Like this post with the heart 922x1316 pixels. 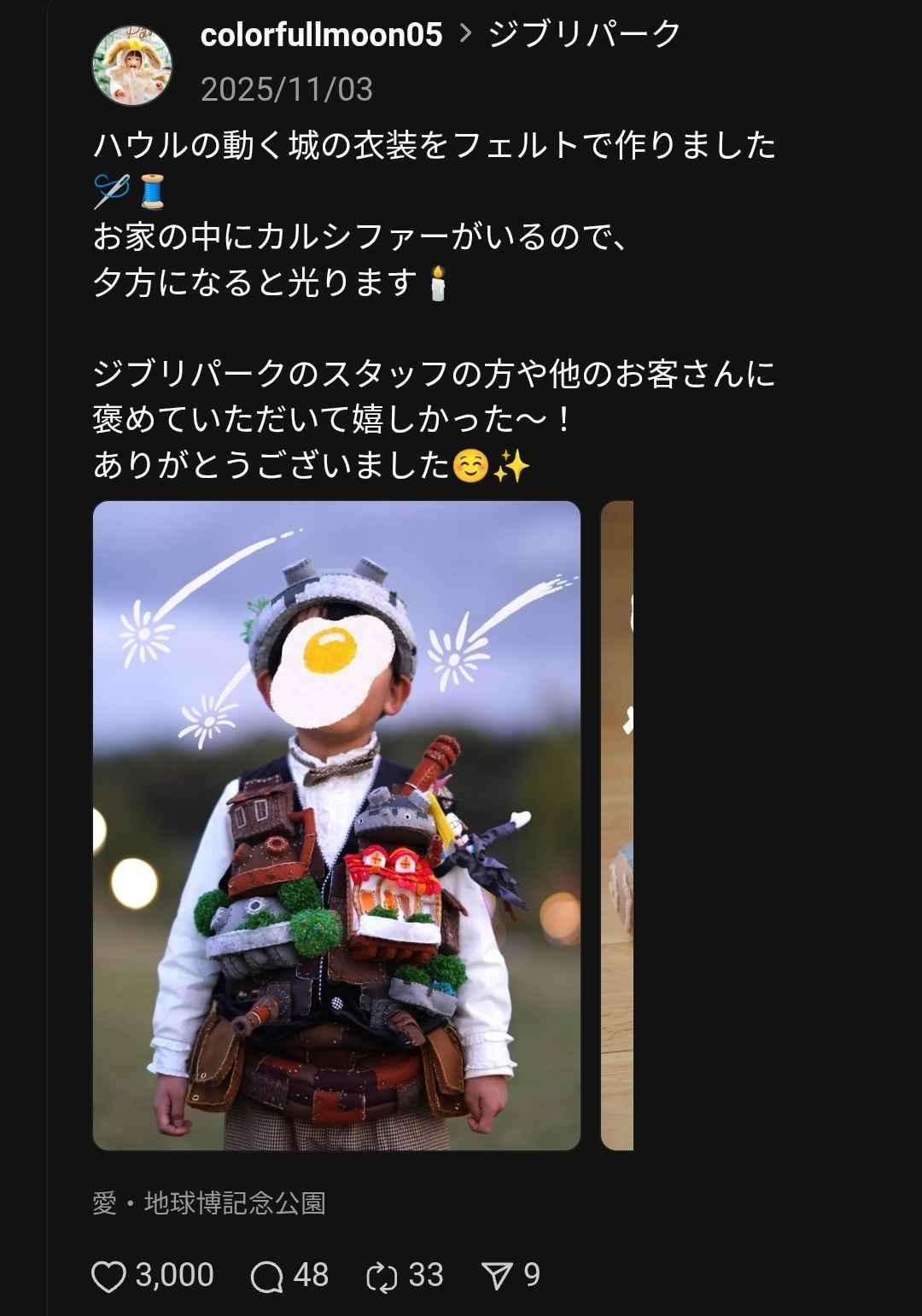point(108,1276)
